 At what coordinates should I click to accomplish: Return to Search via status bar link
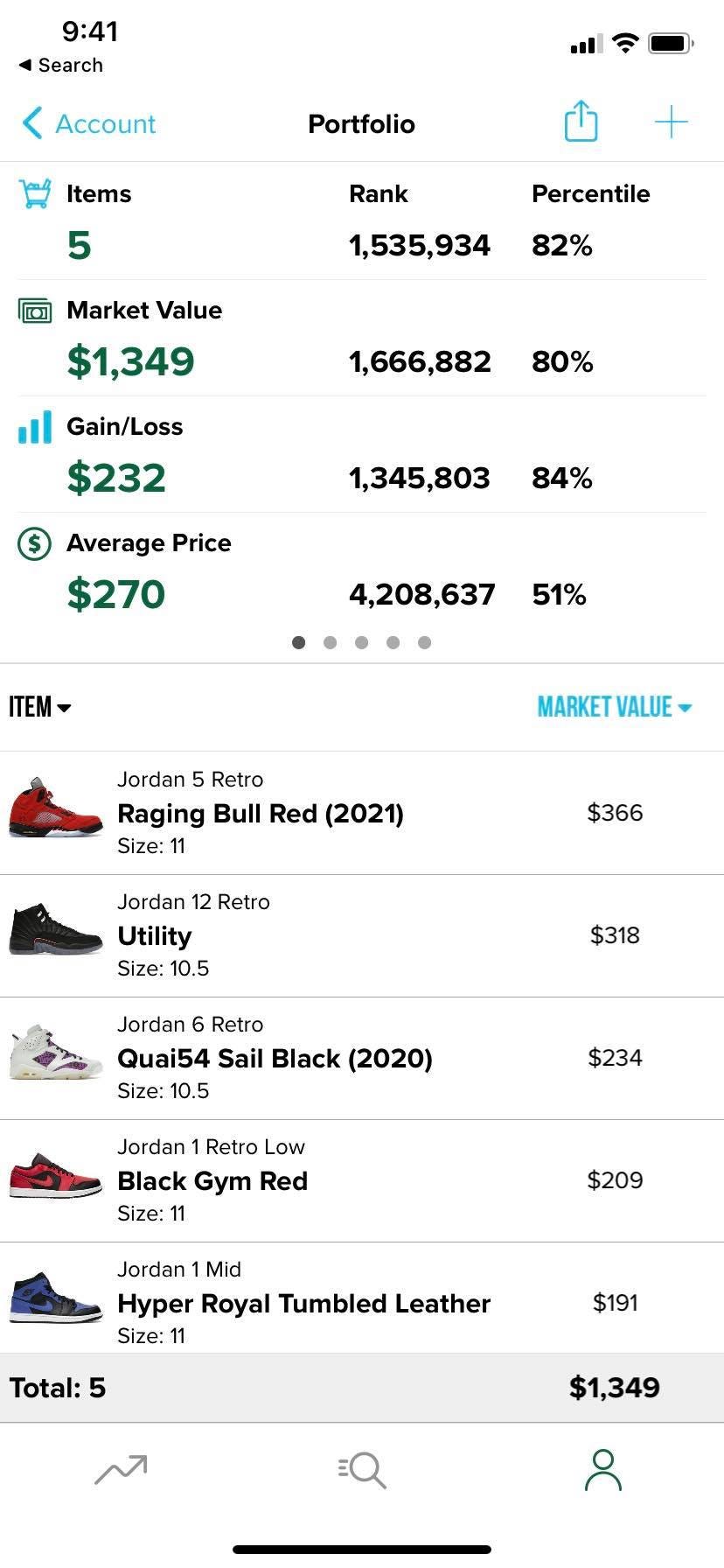61,66
